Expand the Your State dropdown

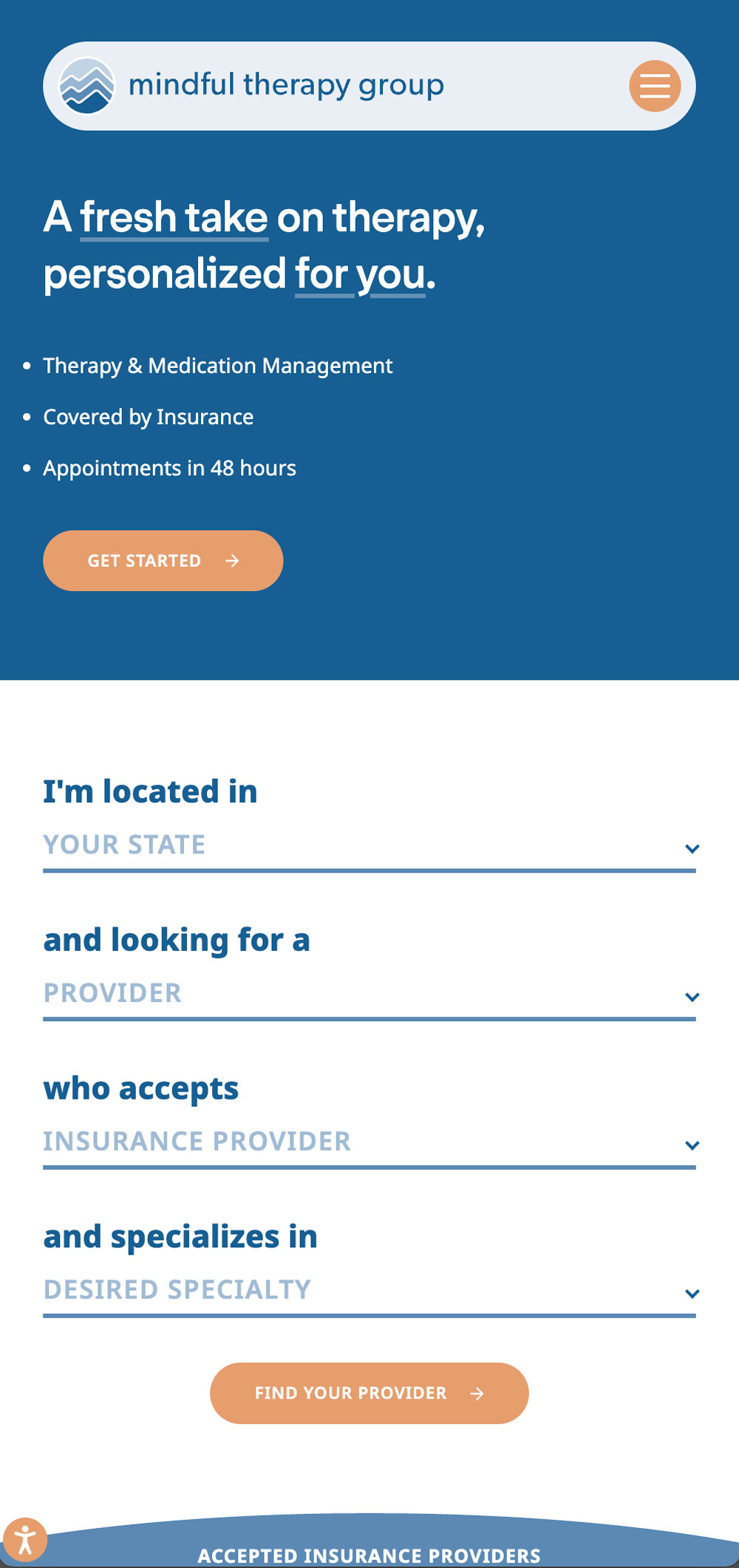(369, 846)
